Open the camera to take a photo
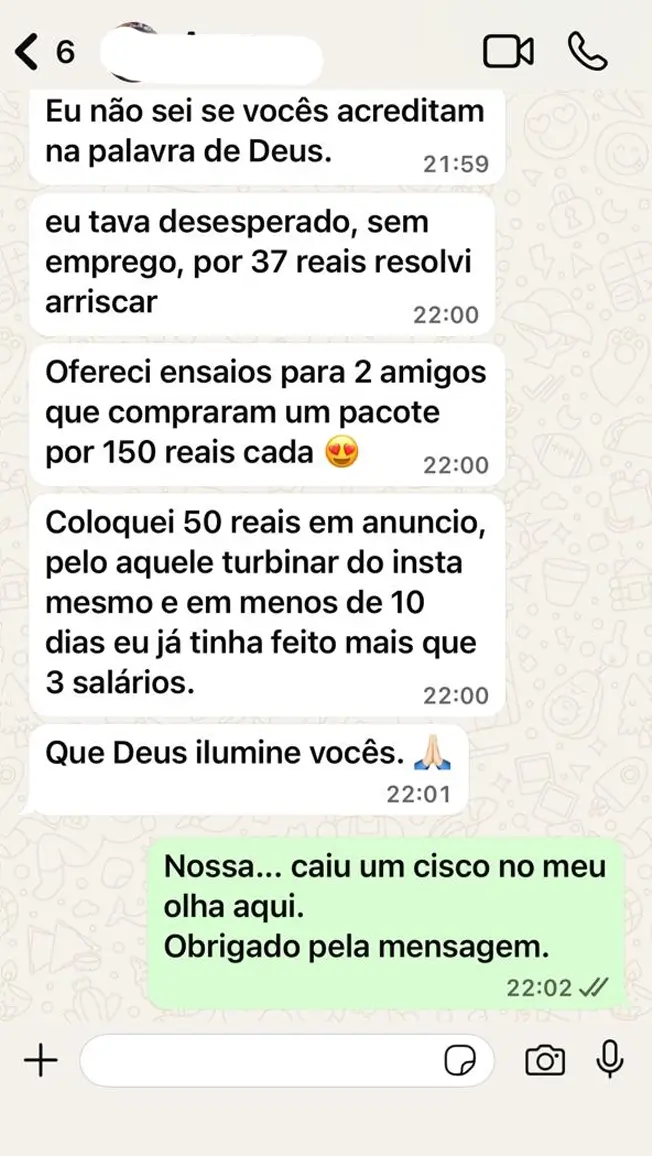Screen dimensions: 652x1156 click(545, 1061)
